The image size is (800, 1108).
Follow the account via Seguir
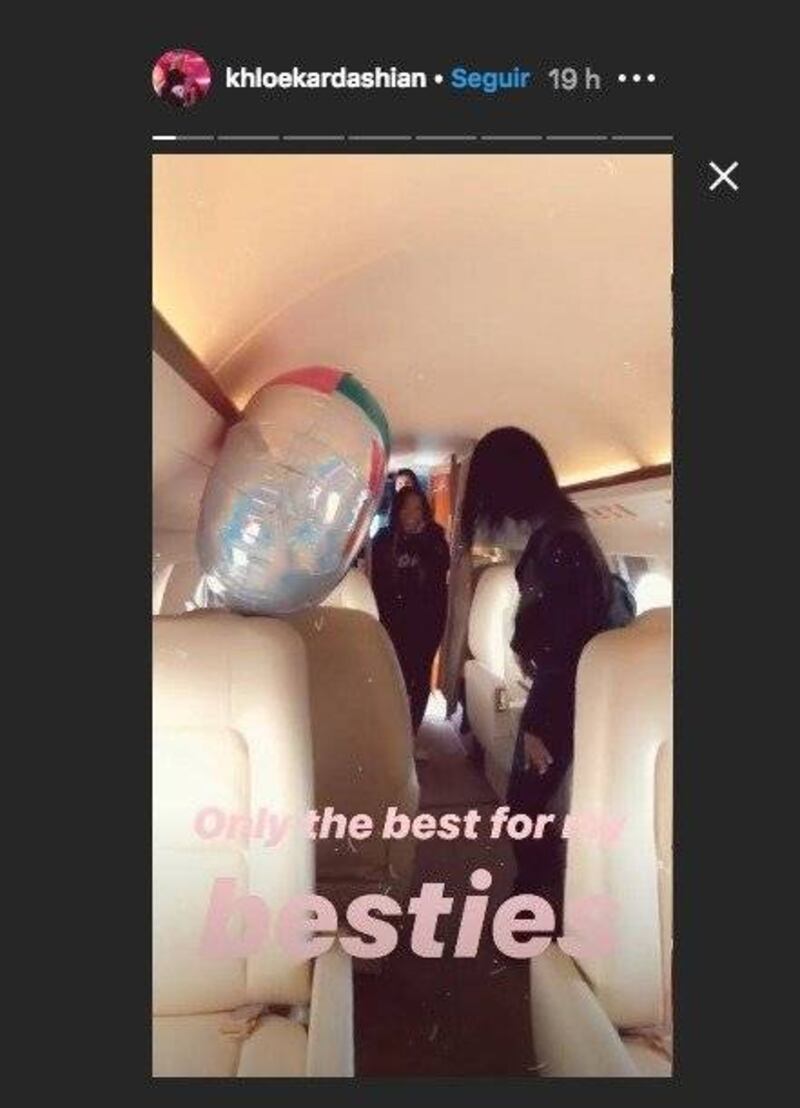coord(489,79)
